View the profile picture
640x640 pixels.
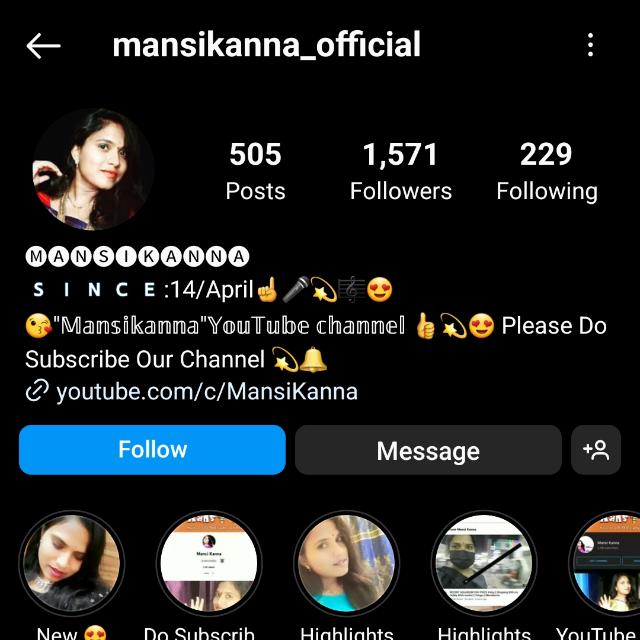coord(93,170)
